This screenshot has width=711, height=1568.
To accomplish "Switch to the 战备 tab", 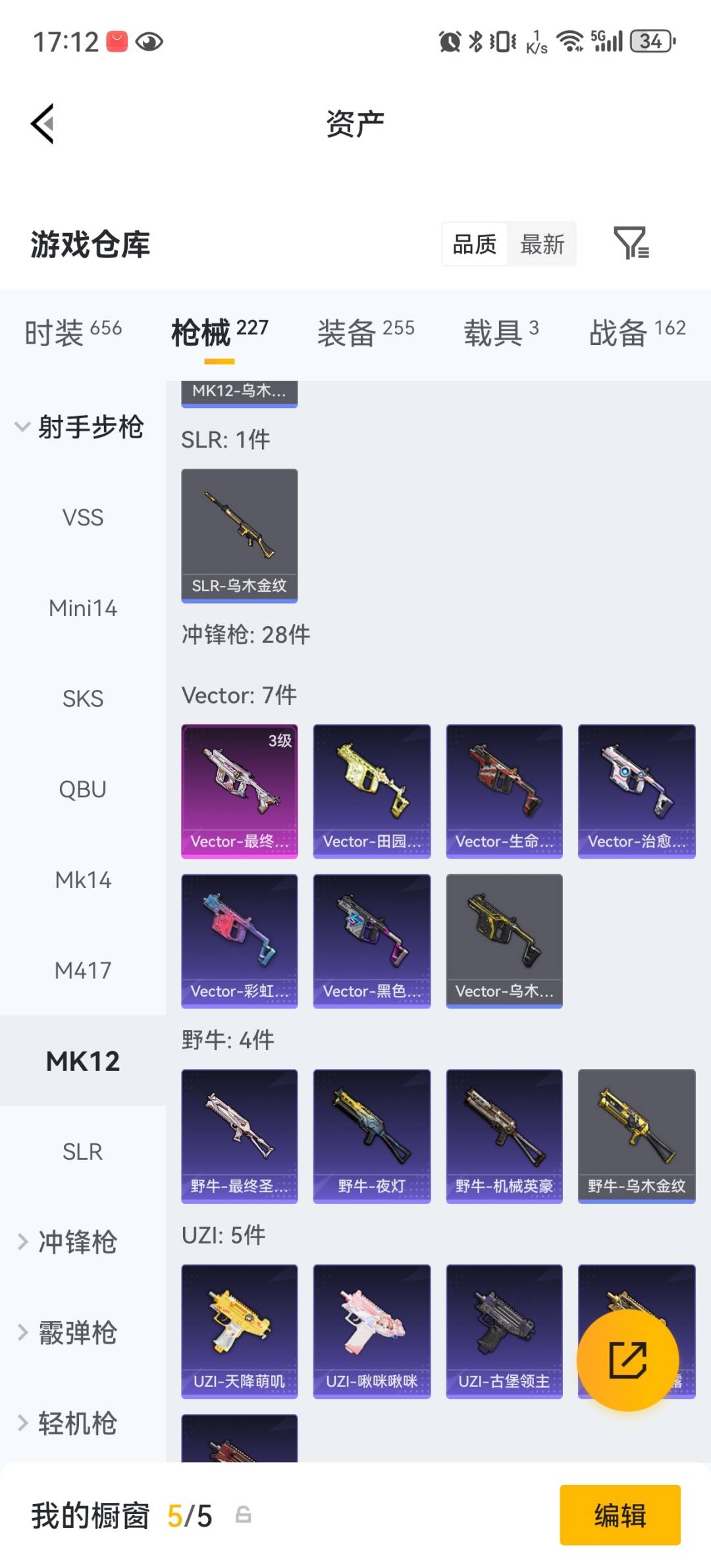I will point(637,332).
